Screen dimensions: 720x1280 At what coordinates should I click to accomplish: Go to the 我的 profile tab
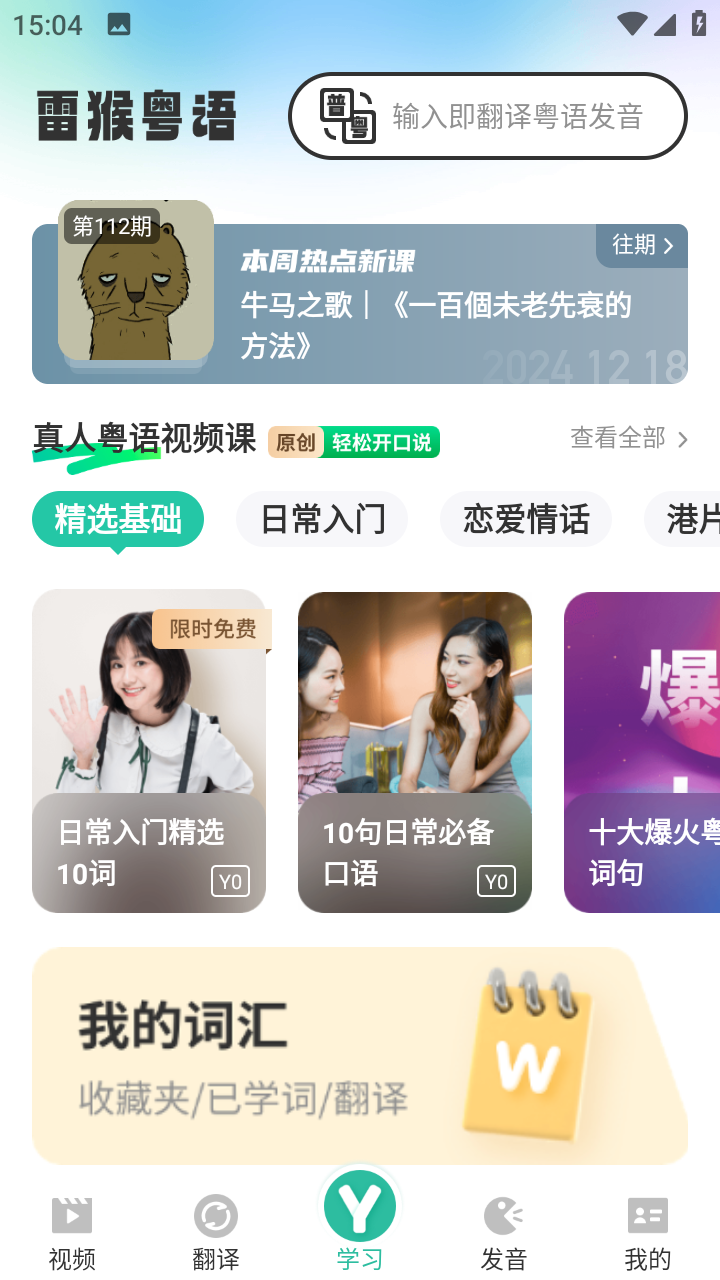coord(648,1233)
